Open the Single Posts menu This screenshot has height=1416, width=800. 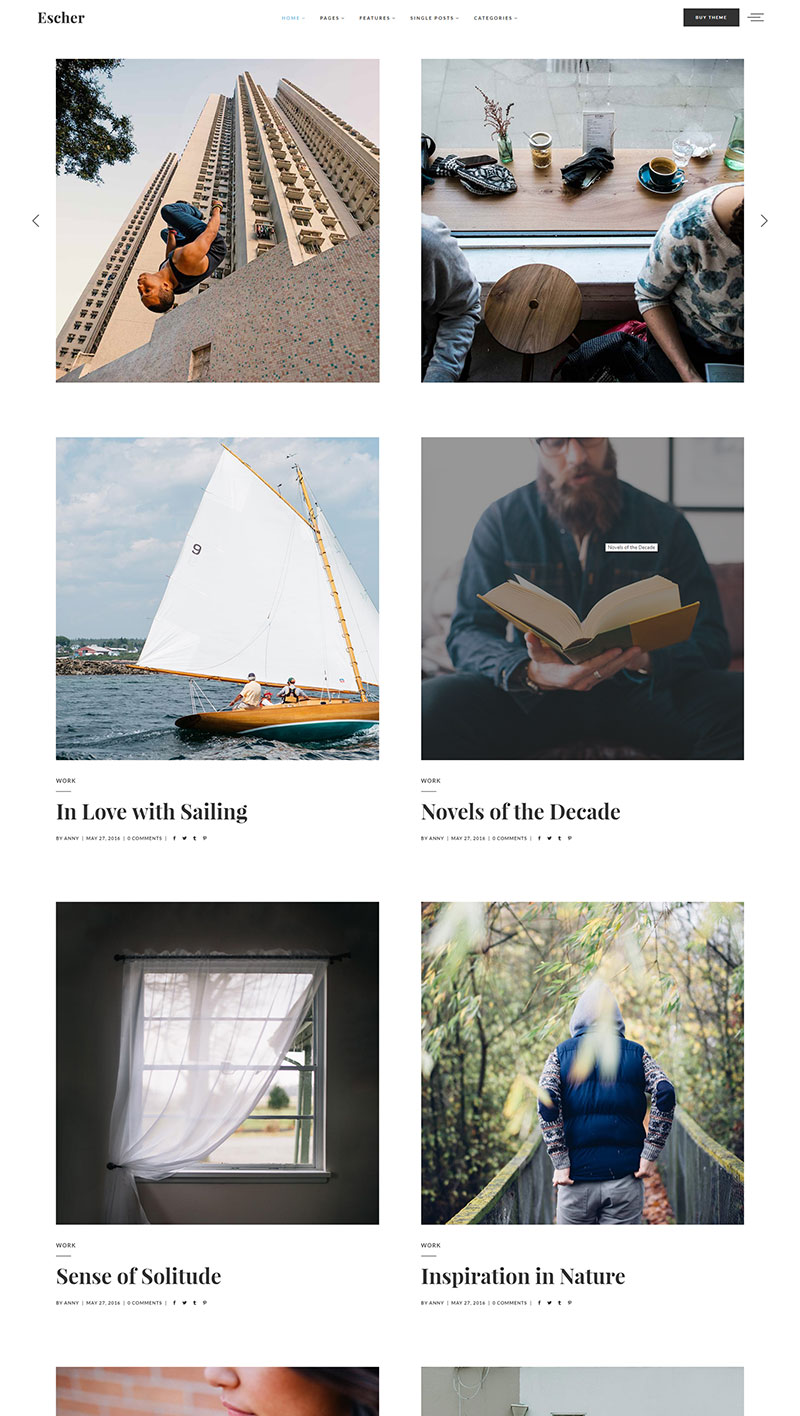[x=434, y=18]
